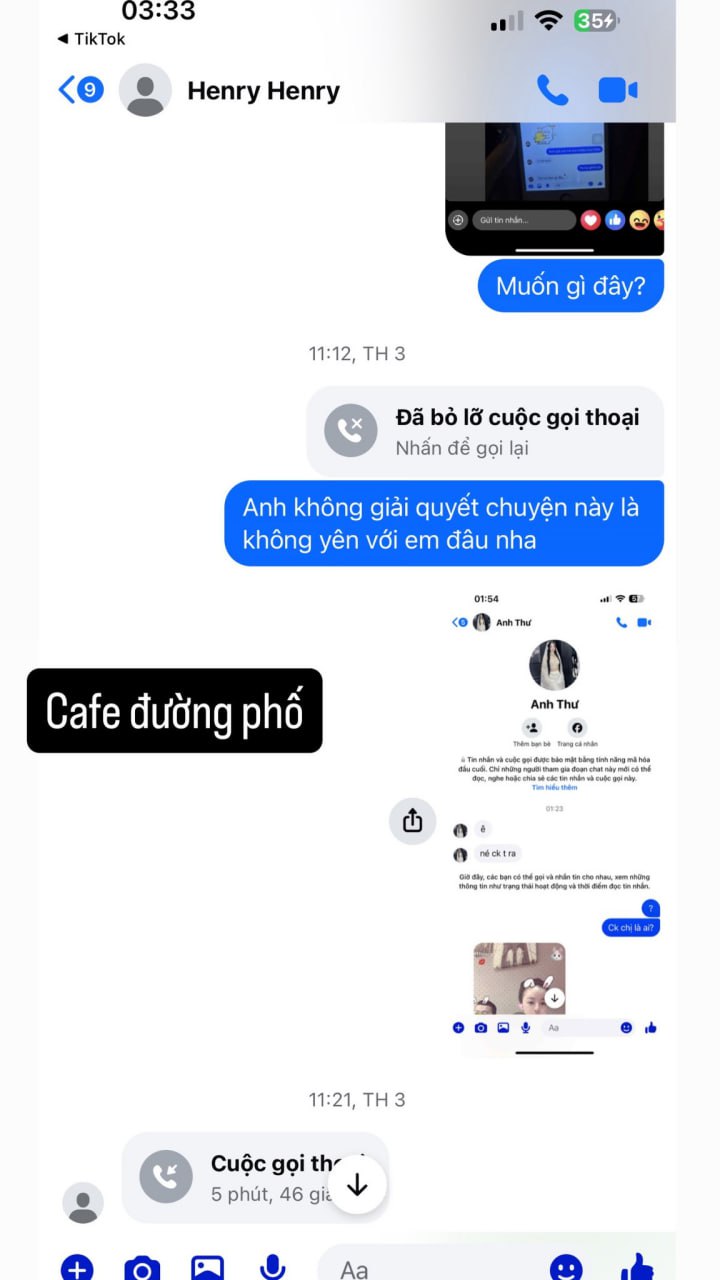Share the Anh Thư screenshot image
Screen dimensions: 720x1280
[x=413, y=821]
